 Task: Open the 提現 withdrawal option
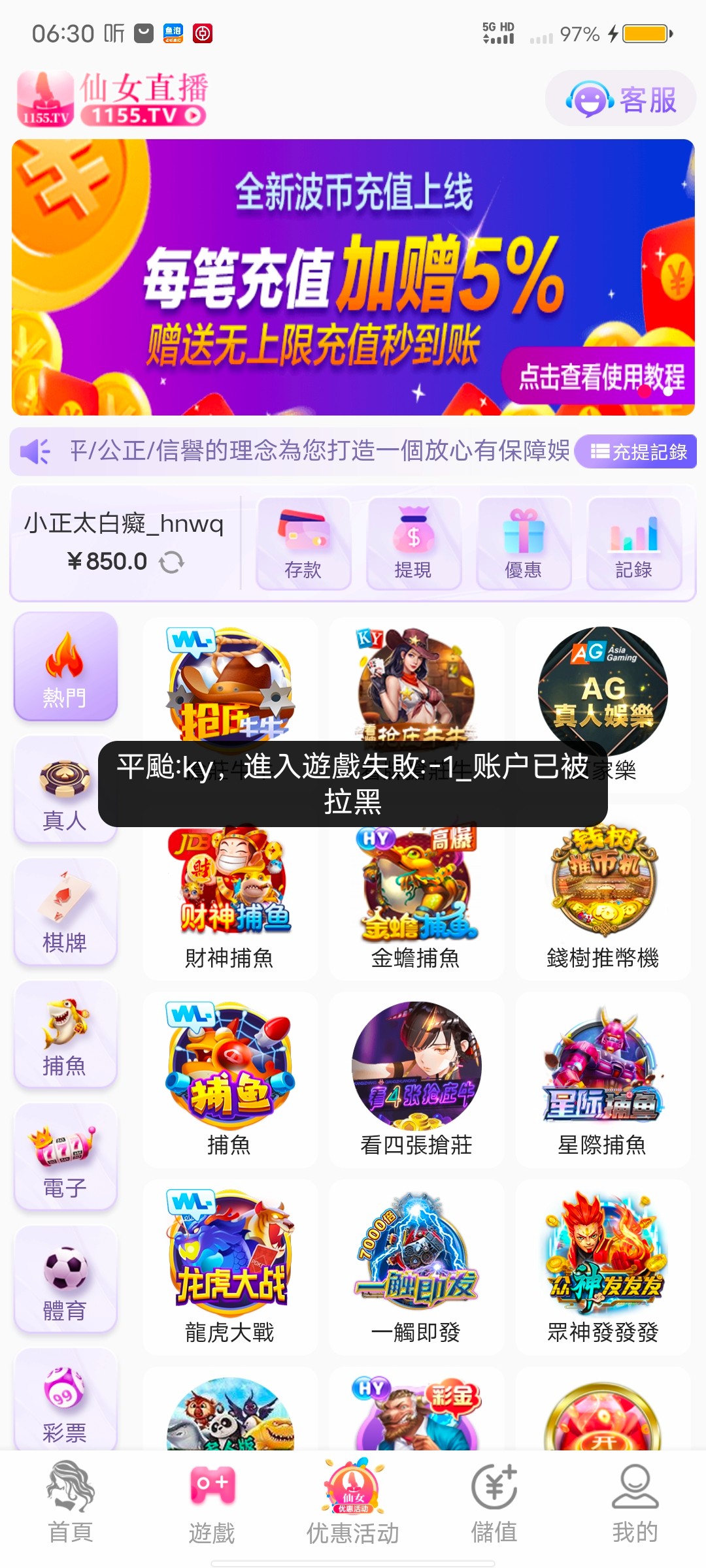pos(413,544)
